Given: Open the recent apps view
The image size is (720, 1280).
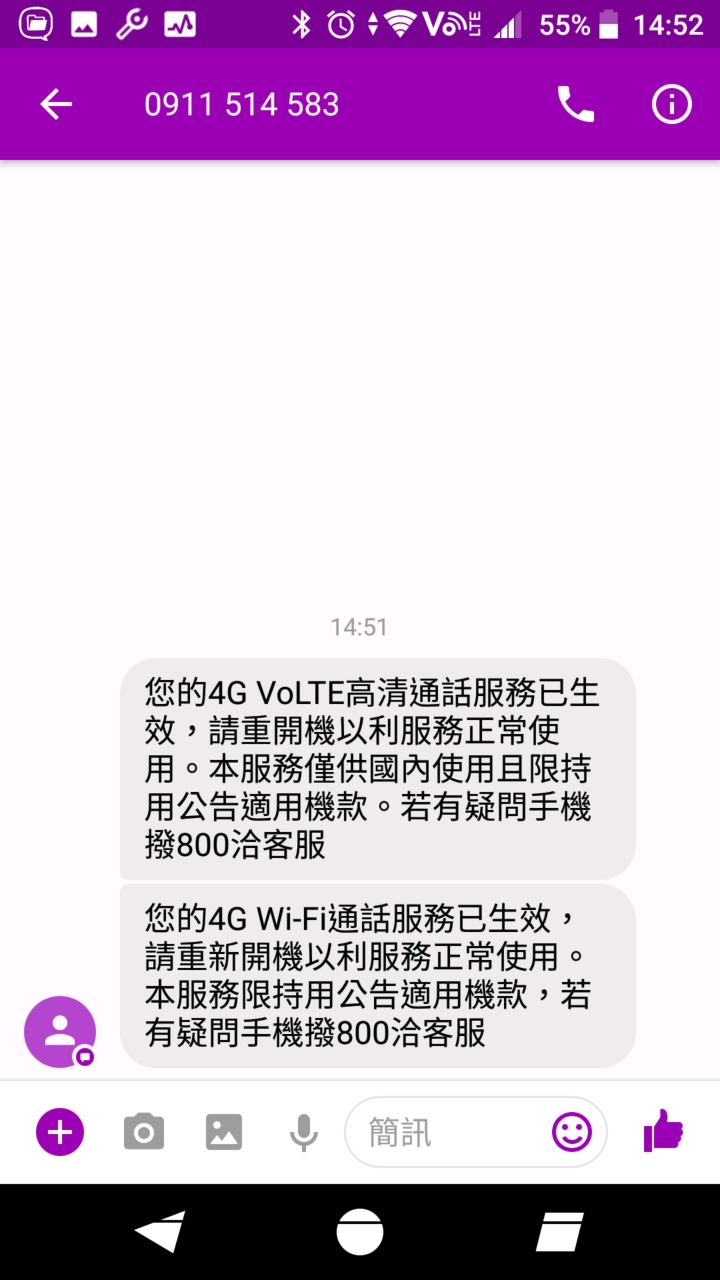Looking at the screenshot, I should point(560,1232).
